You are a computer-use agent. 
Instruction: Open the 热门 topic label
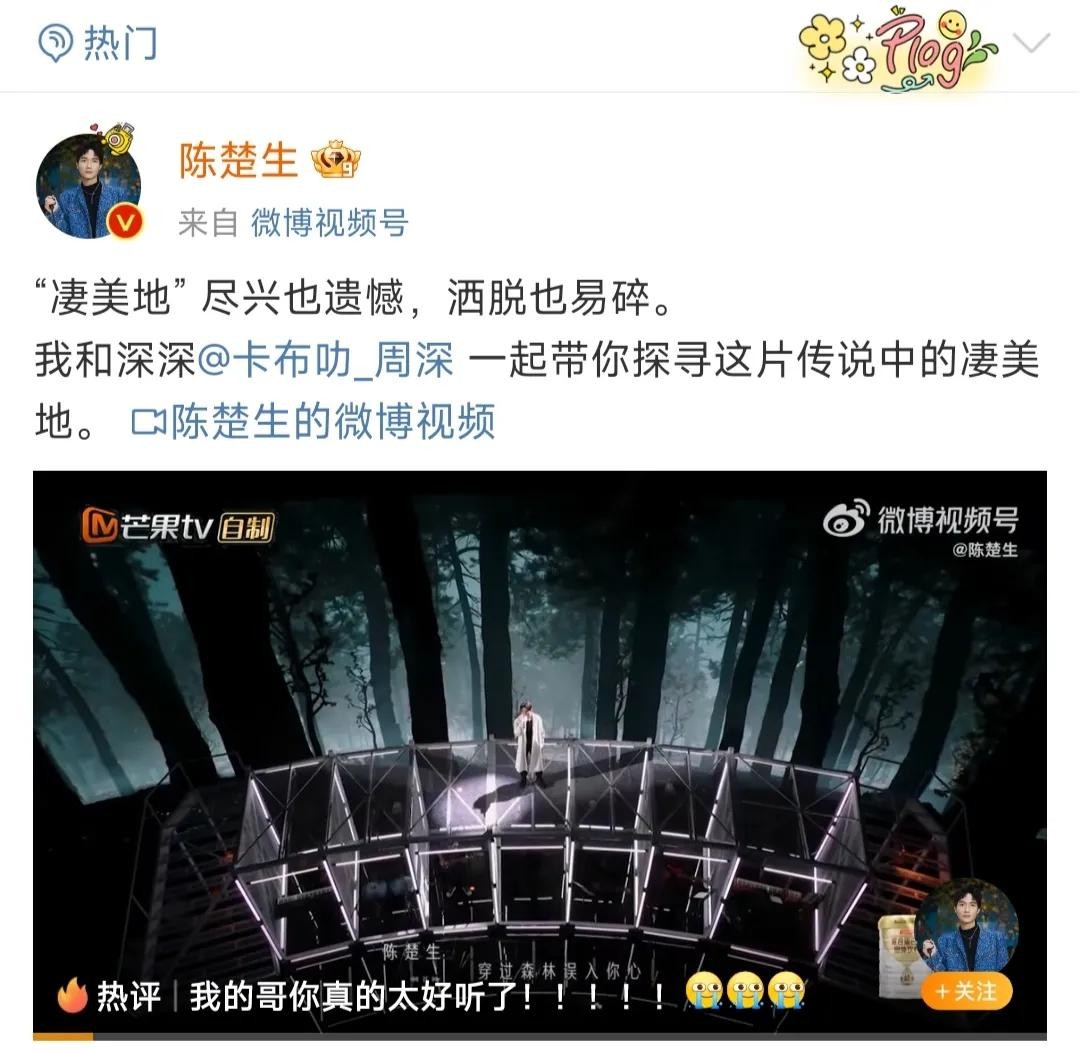point(98,44)
